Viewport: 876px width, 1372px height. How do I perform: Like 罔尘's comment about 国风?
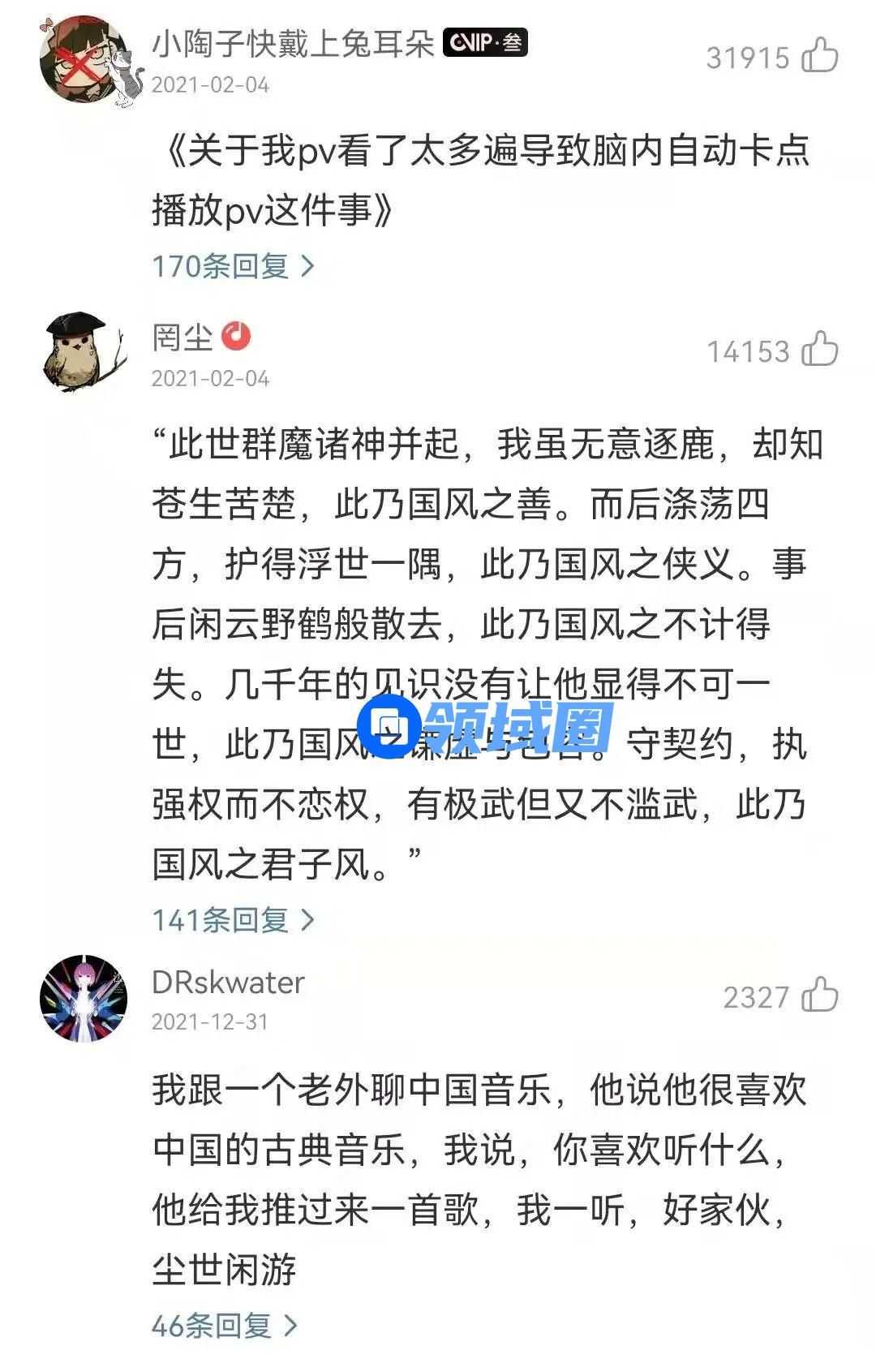[x=819, y=350]
